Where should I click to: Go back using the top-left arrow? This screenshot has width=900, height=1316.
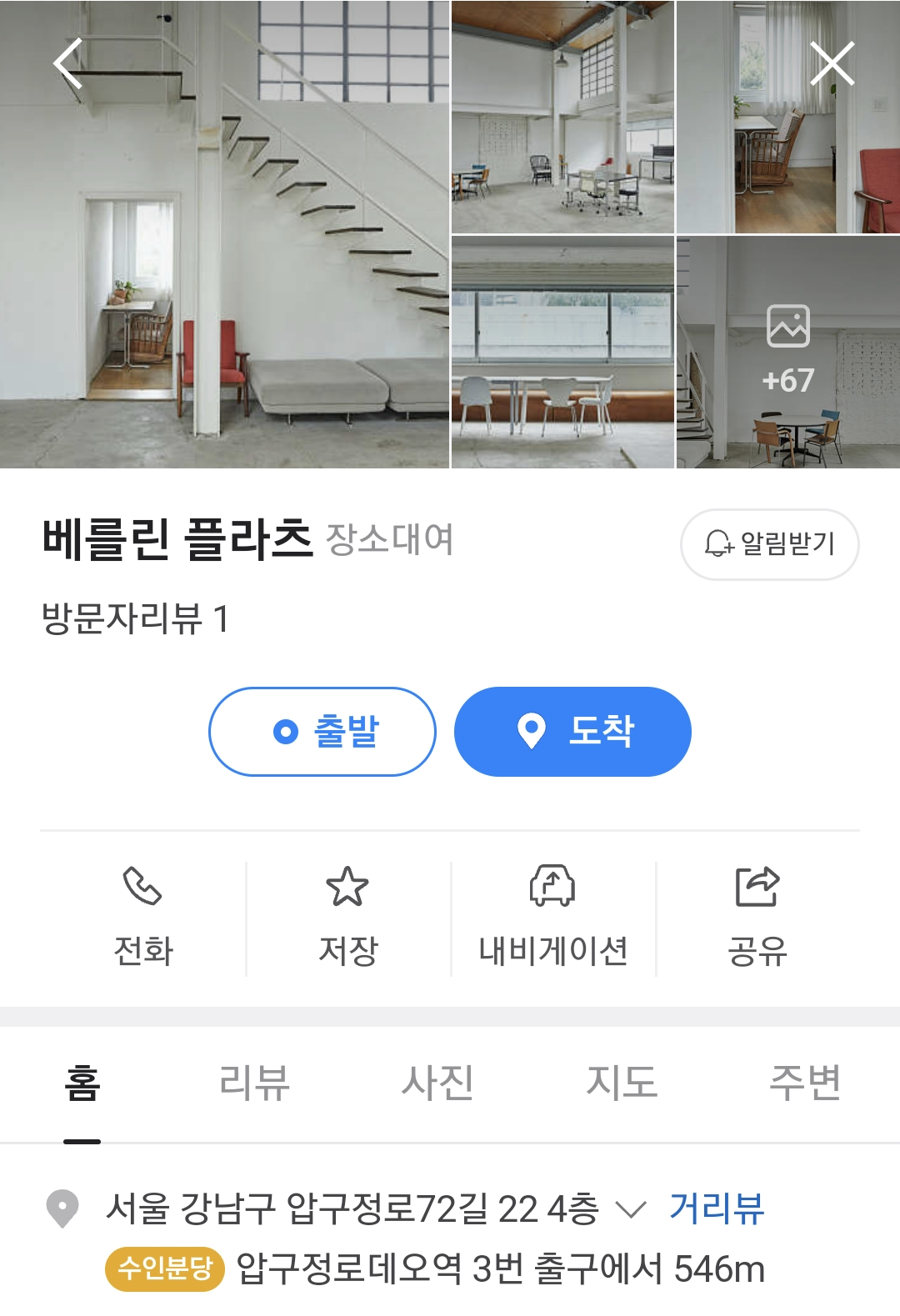(68, 63)
